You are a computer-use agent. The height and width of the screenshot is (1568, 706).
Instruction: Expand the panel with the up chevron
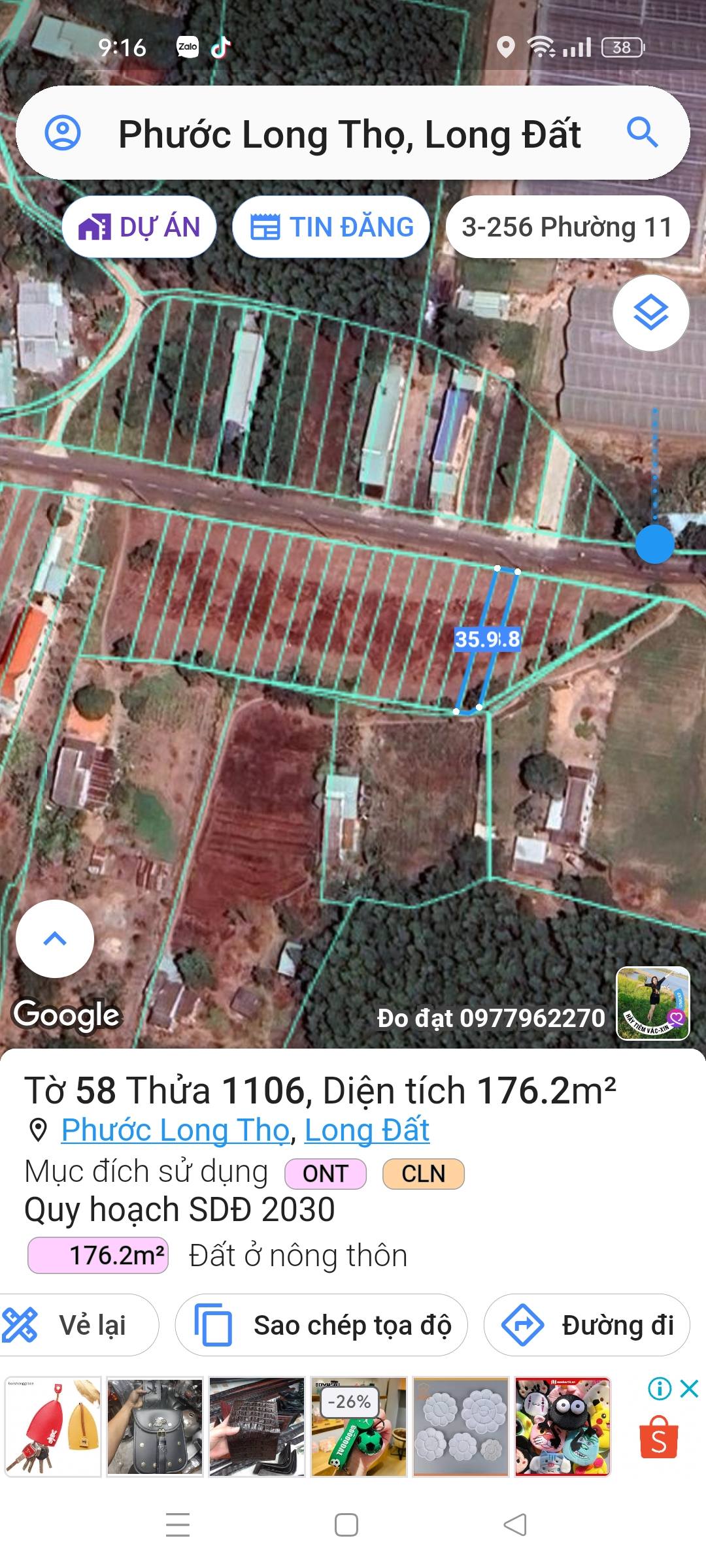(55, 939)
